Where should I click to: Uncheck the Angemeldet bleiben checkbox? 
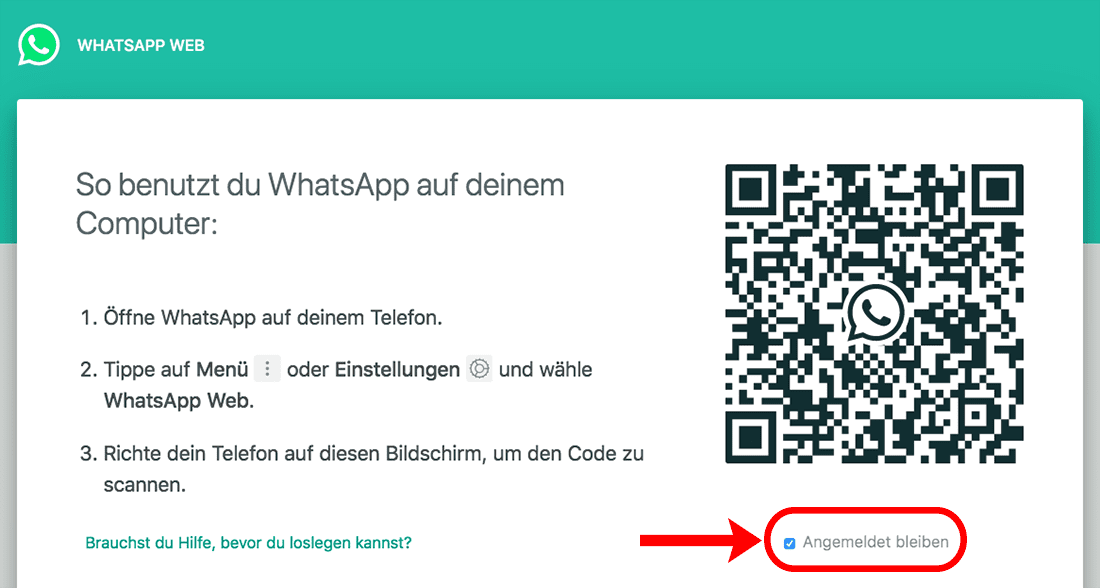coord(790,543)
